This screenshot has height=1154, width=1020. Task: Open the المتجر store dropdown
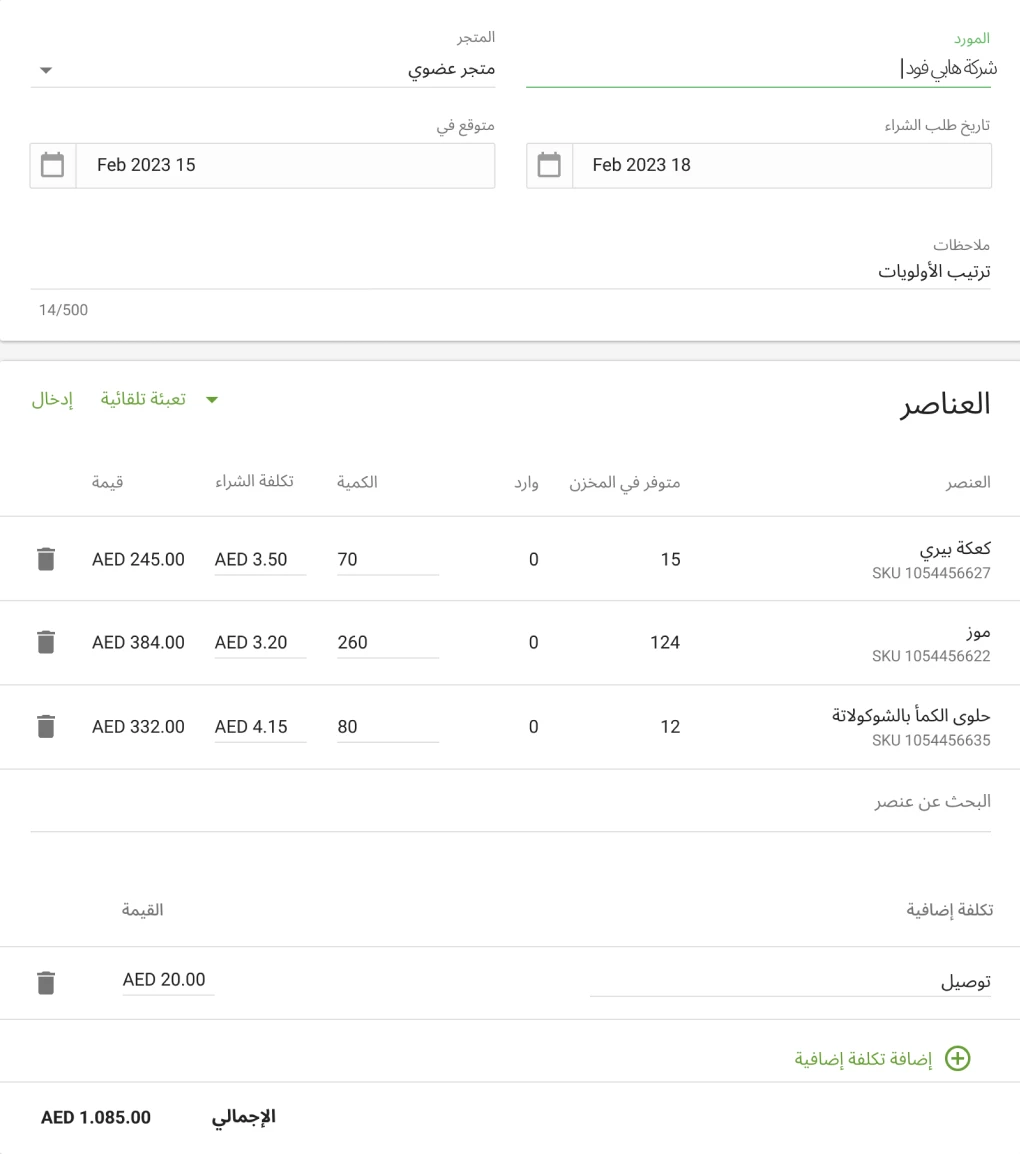click(x=260, y=68)
